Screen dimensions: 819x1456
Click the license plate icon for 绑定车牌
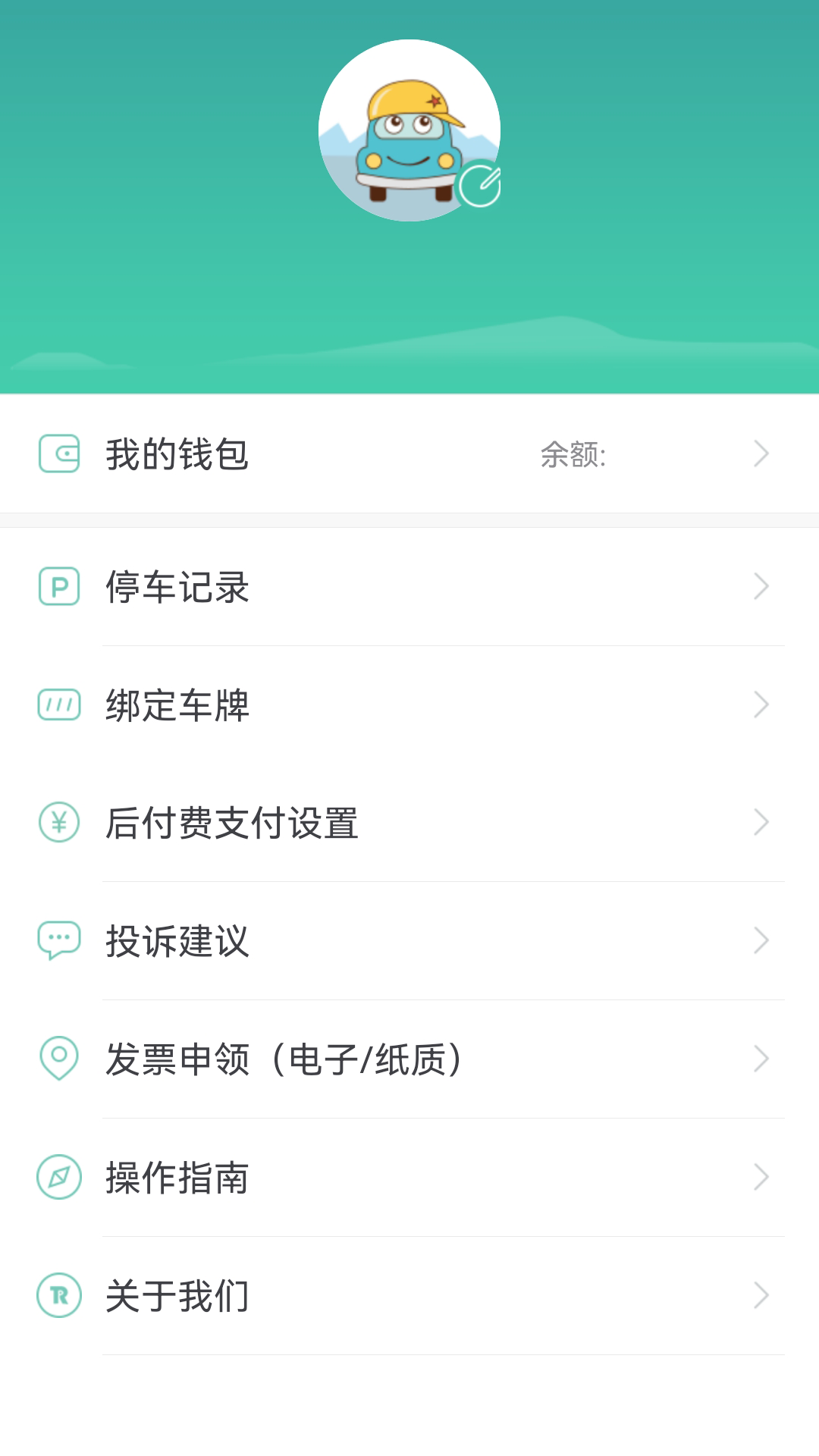click(x=59, y=705)
